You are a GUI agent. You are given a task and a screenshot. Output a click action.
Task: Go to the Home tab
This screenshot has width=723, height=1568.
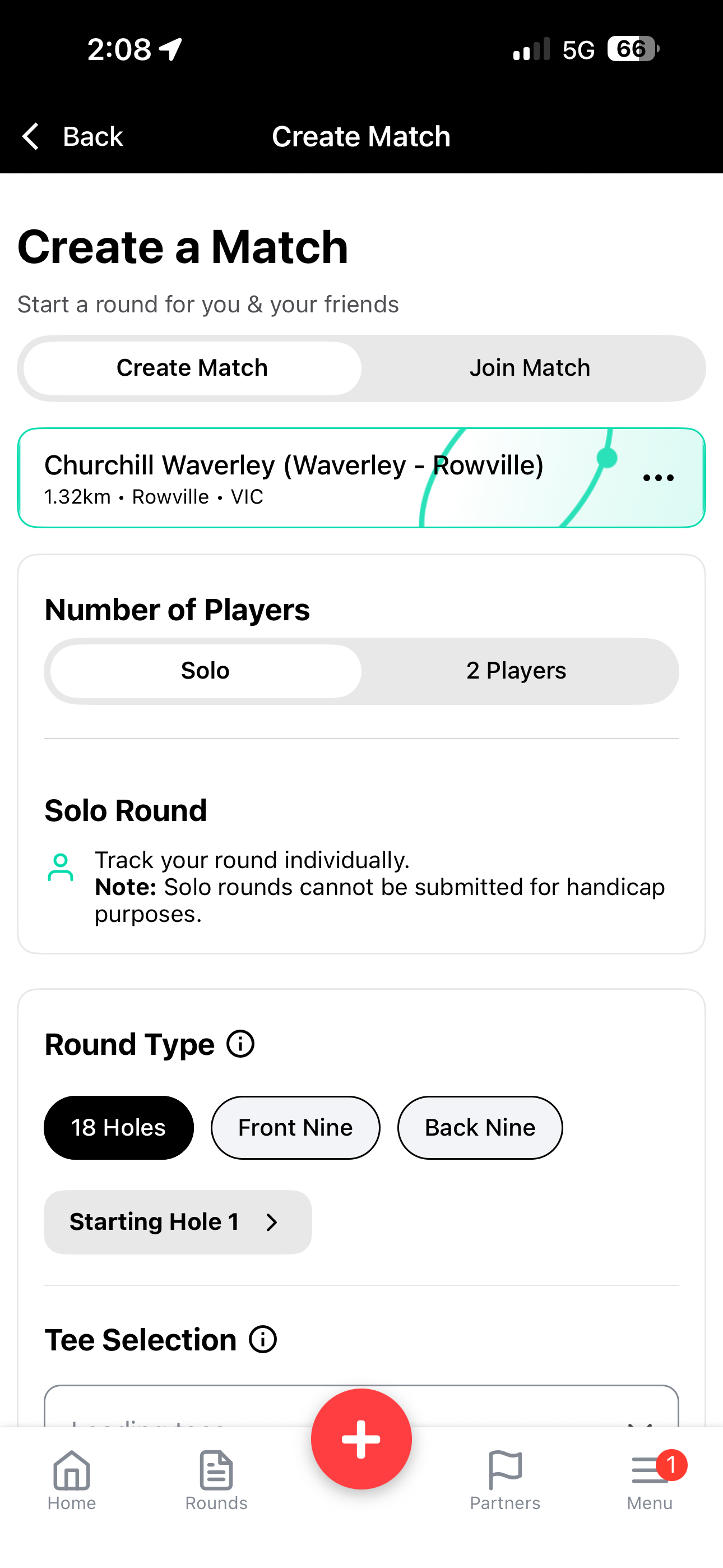click(72, 1481)
